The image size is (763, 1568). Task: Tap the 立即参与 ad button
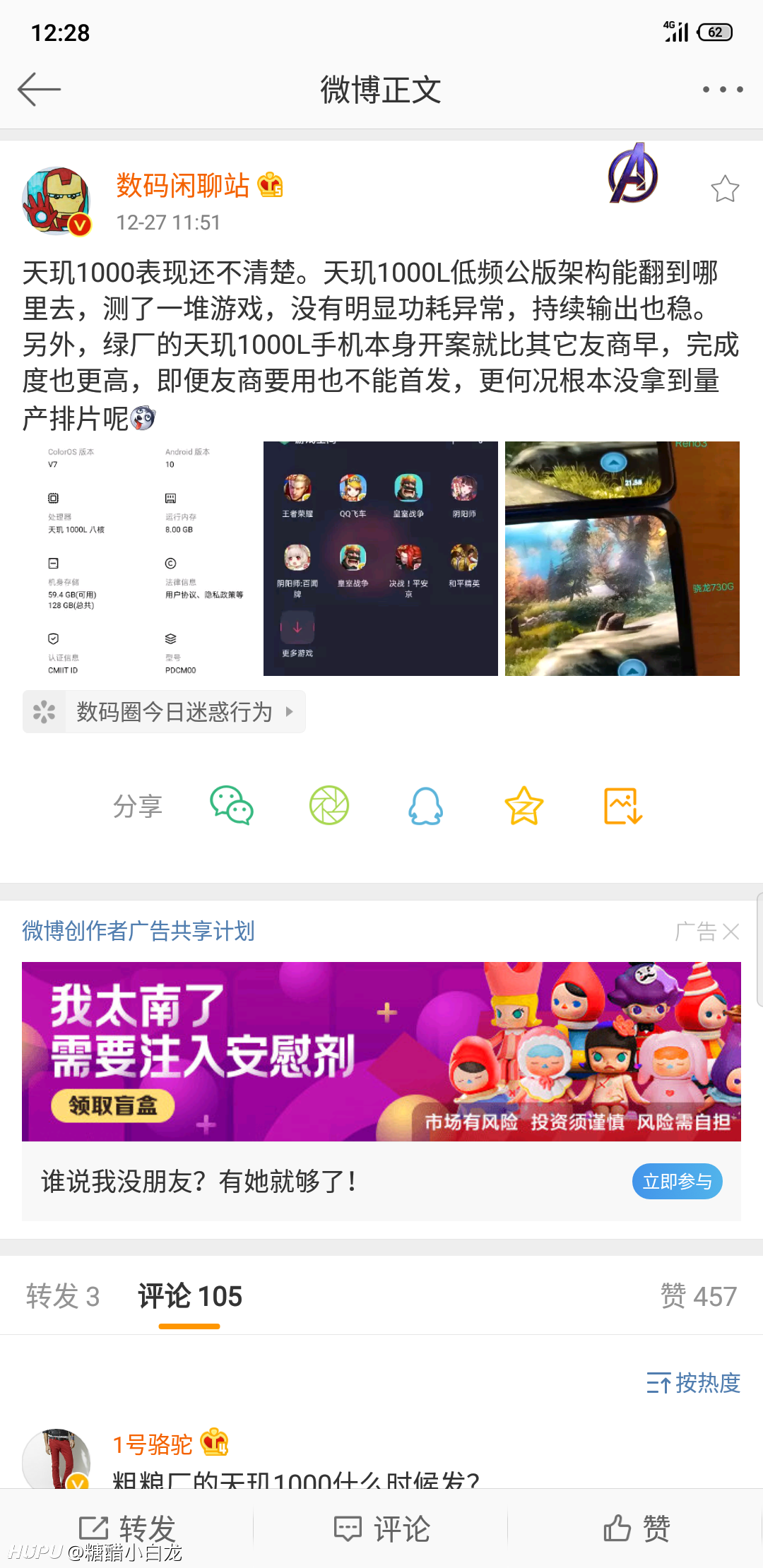677,1181
